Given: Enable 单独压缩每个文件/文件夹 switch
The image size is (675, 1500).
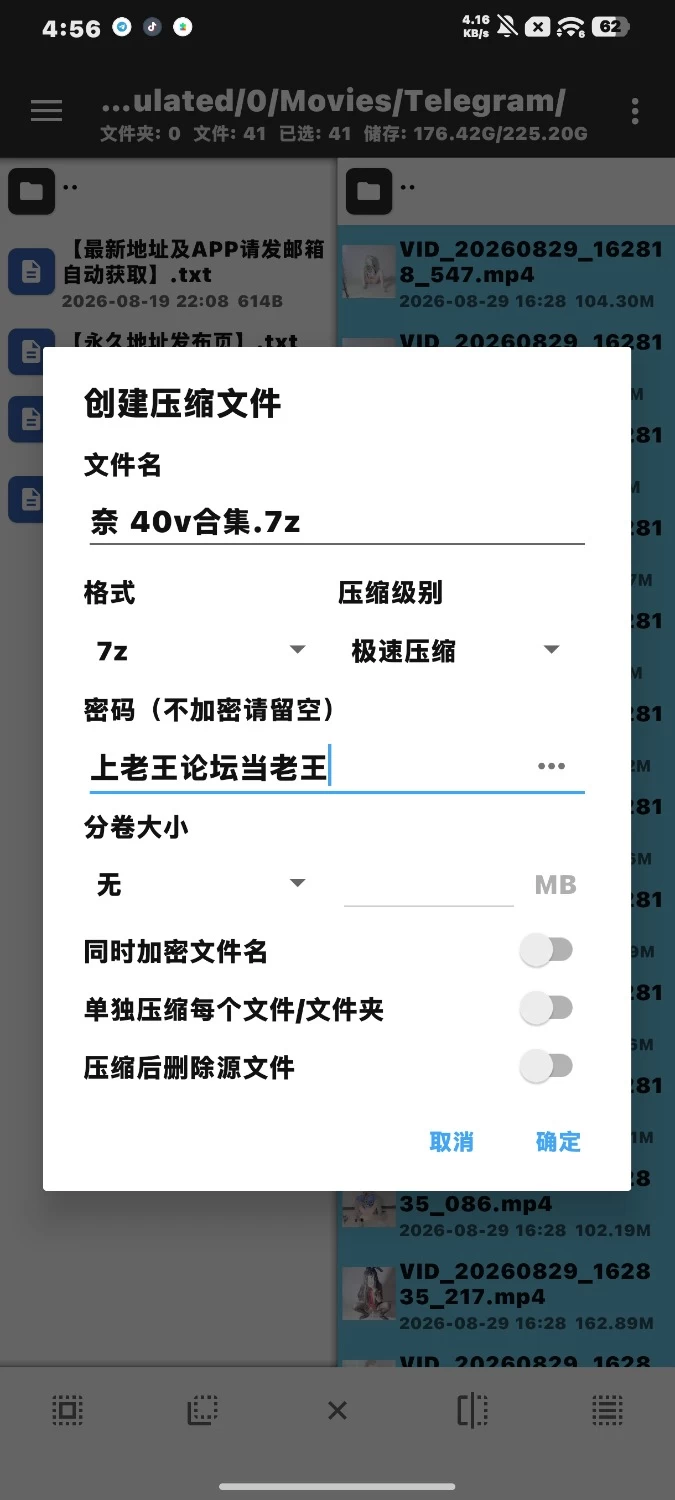Looking at the screenshot, I should tap(546, 1009).
